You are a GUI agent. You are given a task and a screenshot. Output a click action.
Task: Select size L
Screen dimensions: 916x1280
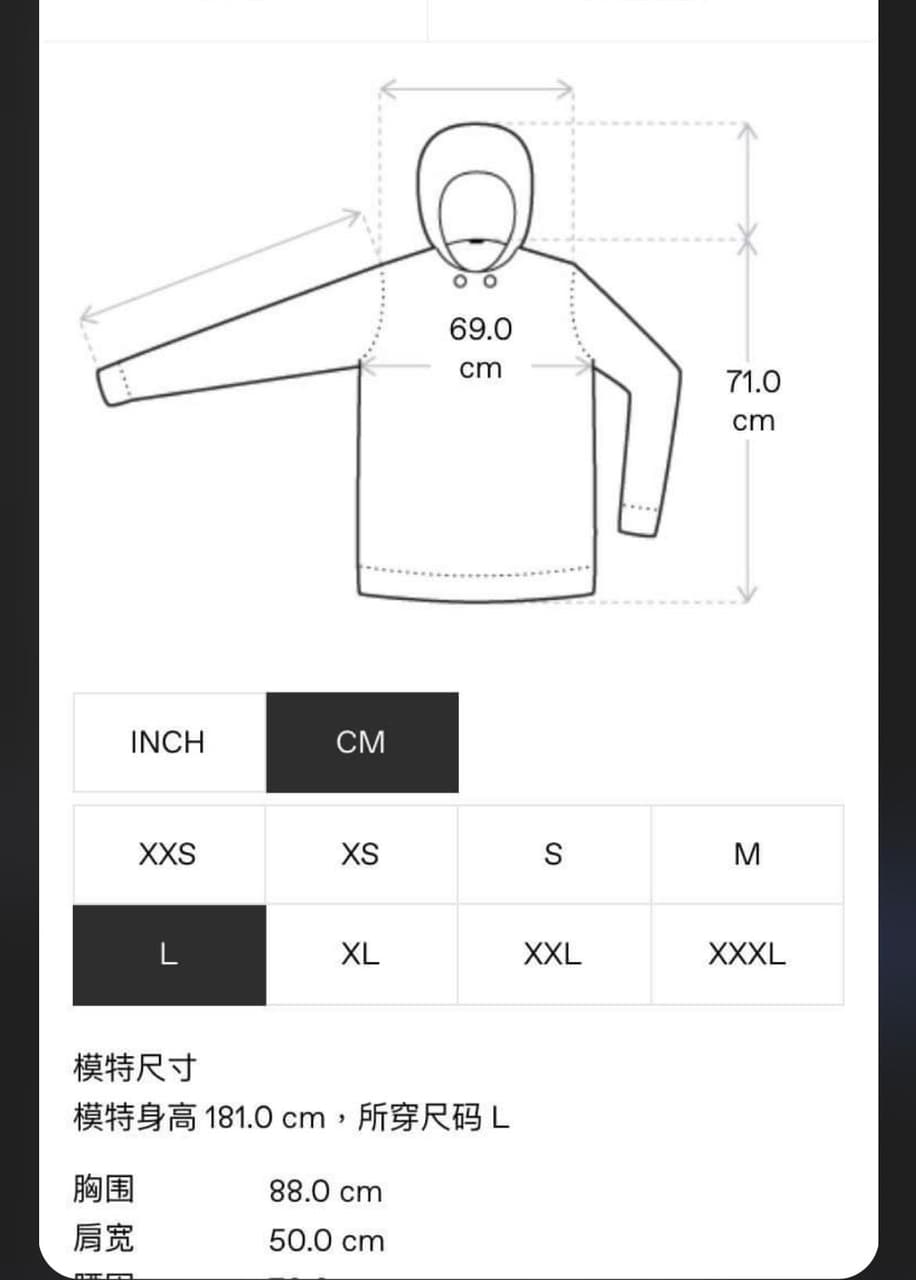pyautogui.click(x=168, y=954)
